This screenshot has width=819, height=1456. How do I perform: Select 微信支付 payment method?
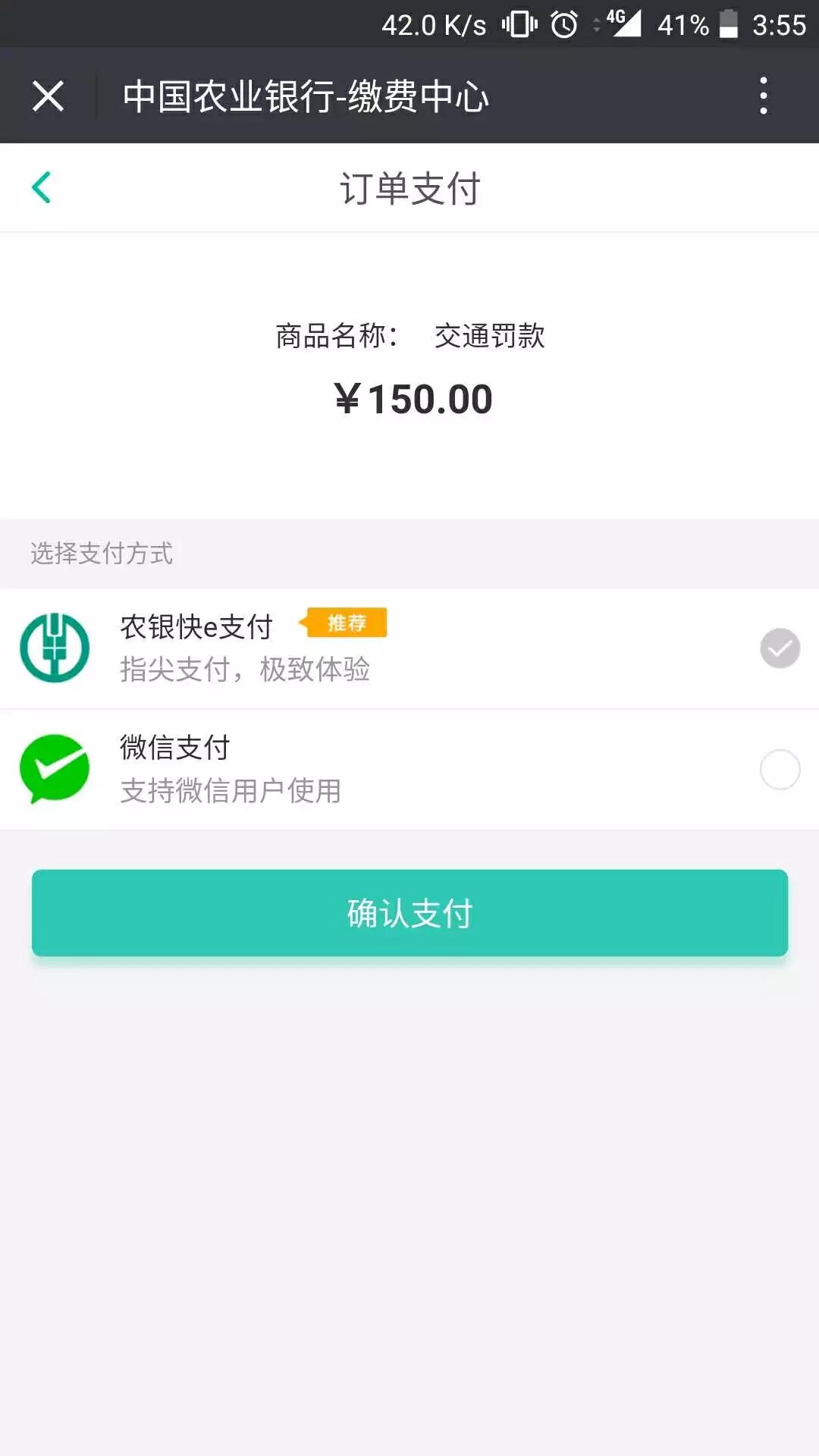tap(409, 770)
